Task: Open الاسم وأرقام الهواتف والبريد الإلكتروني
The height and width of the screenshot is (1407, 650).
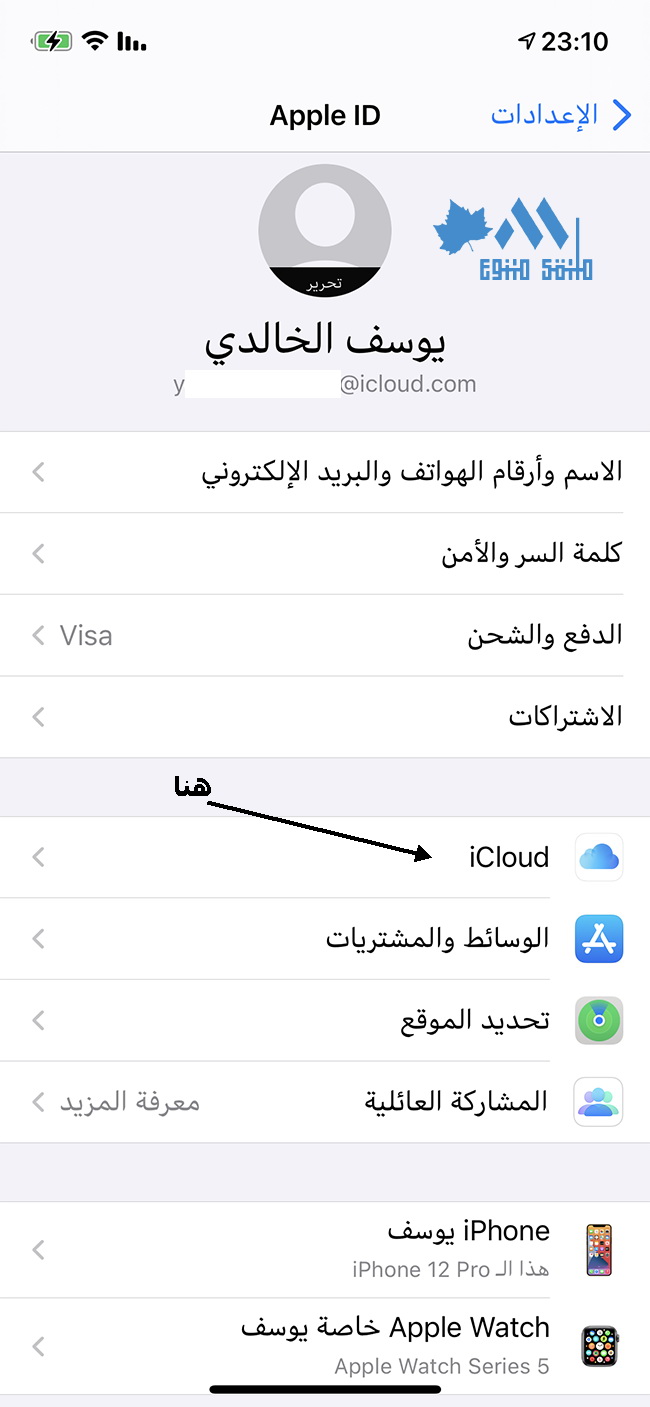Action: coord(325,472)
